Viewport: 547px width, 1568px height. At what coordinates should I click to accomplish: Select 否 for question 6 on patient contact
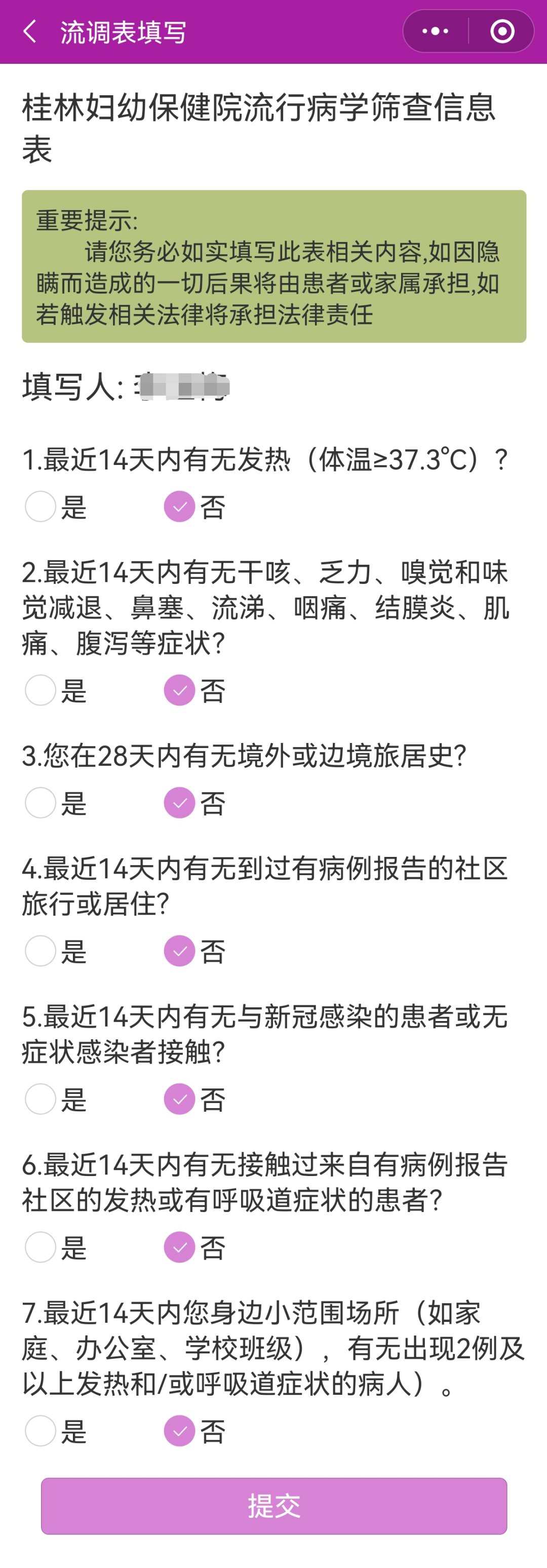(179, 1246)
